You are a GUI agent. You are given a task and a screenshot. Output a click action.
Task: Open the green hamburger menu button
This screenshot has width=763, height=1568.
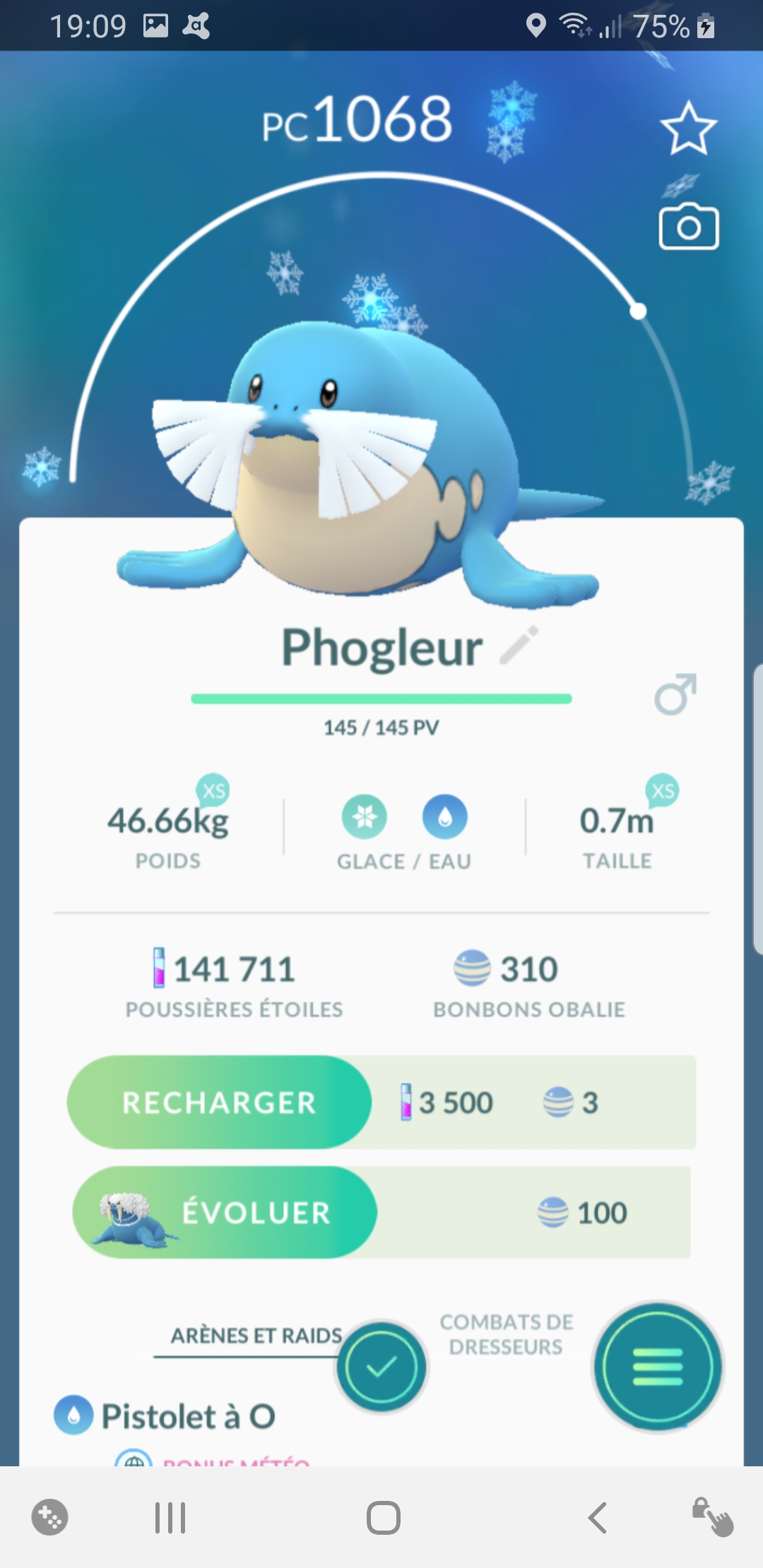pyautogui.click(x=657, y=1367)
